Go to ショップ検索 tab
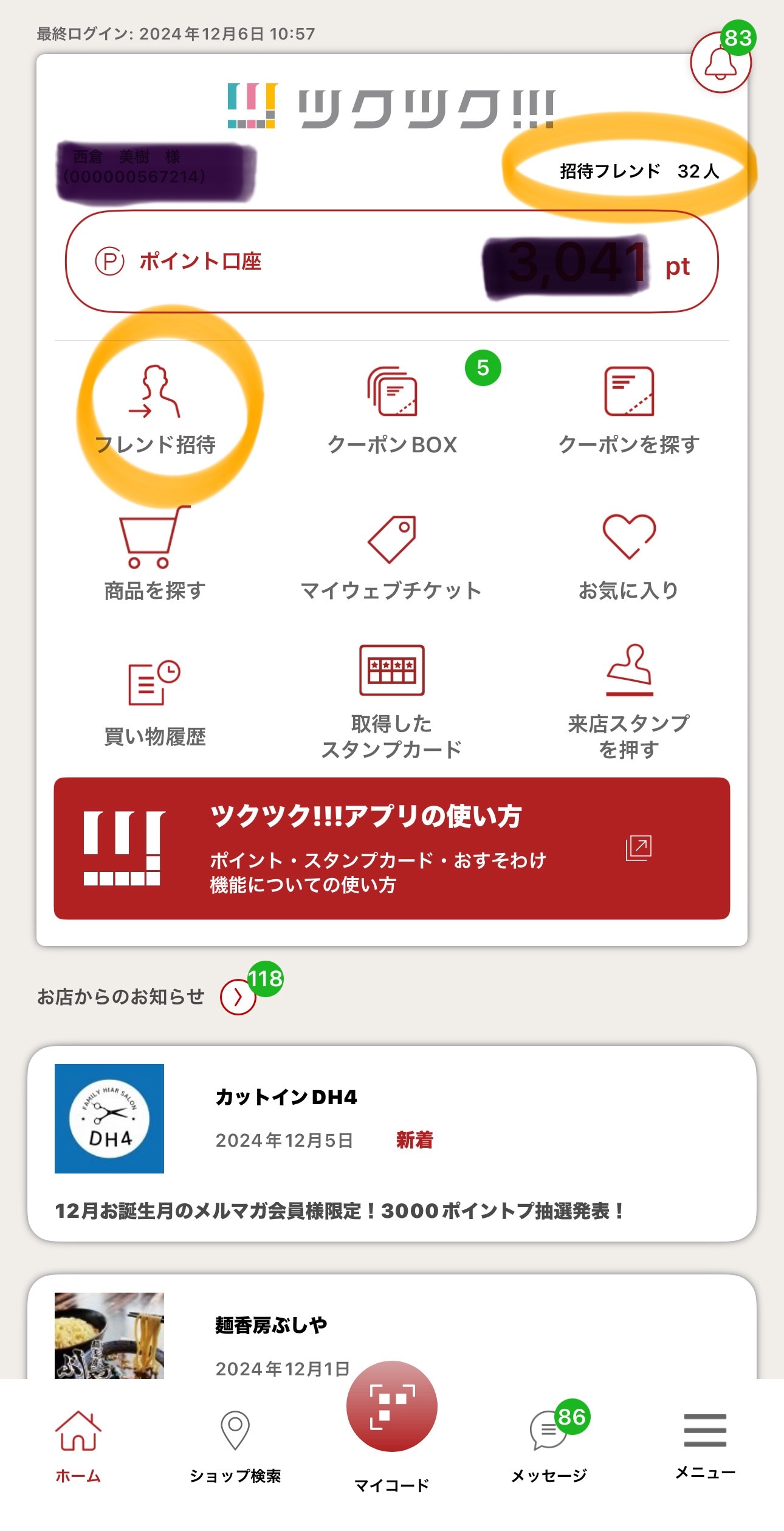The height and width of the screenshot is (1531, 784). click(x=235, y=1447)
